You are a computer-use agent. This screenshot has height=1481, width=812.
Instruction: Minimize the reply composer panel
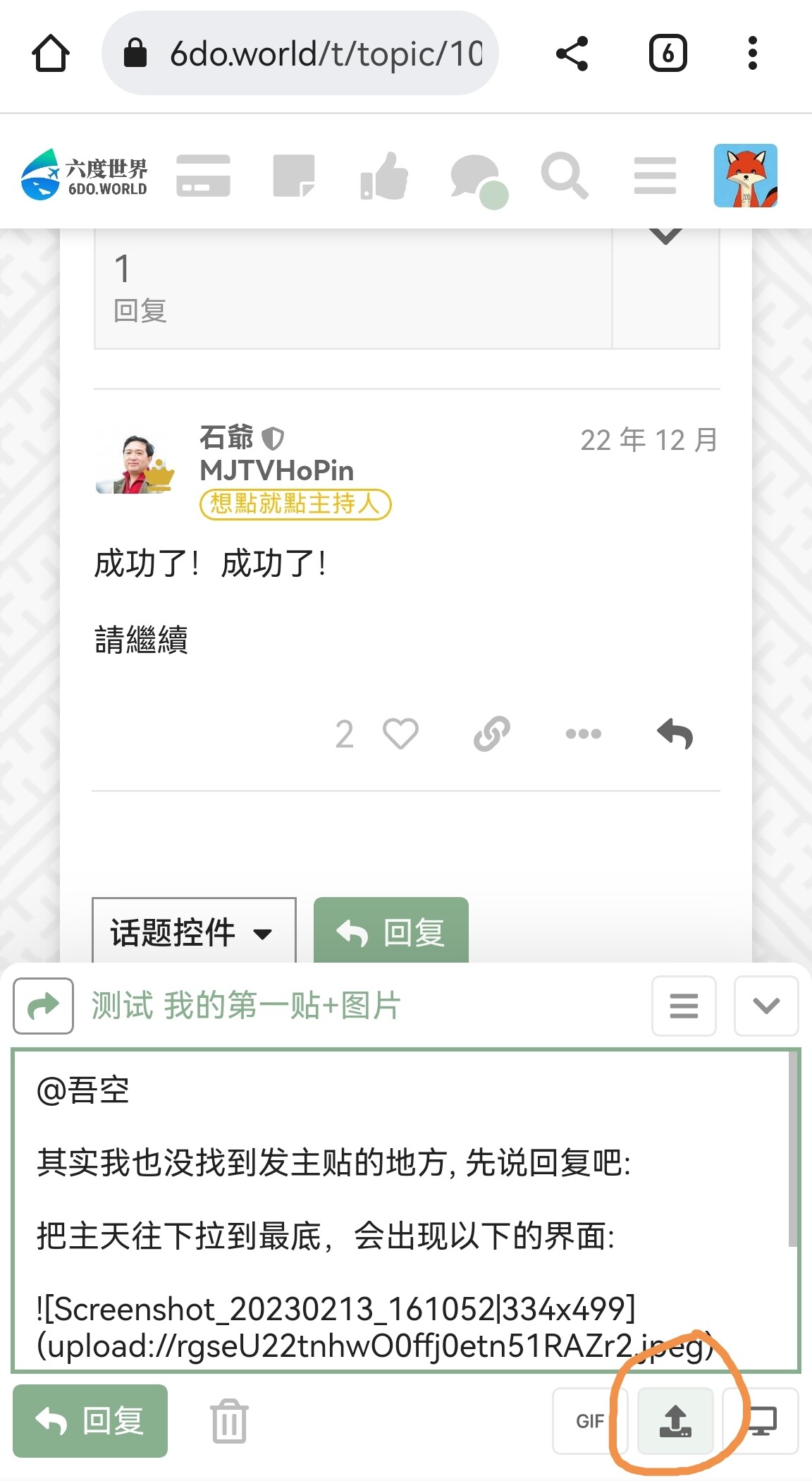(x=766, y=1006)
